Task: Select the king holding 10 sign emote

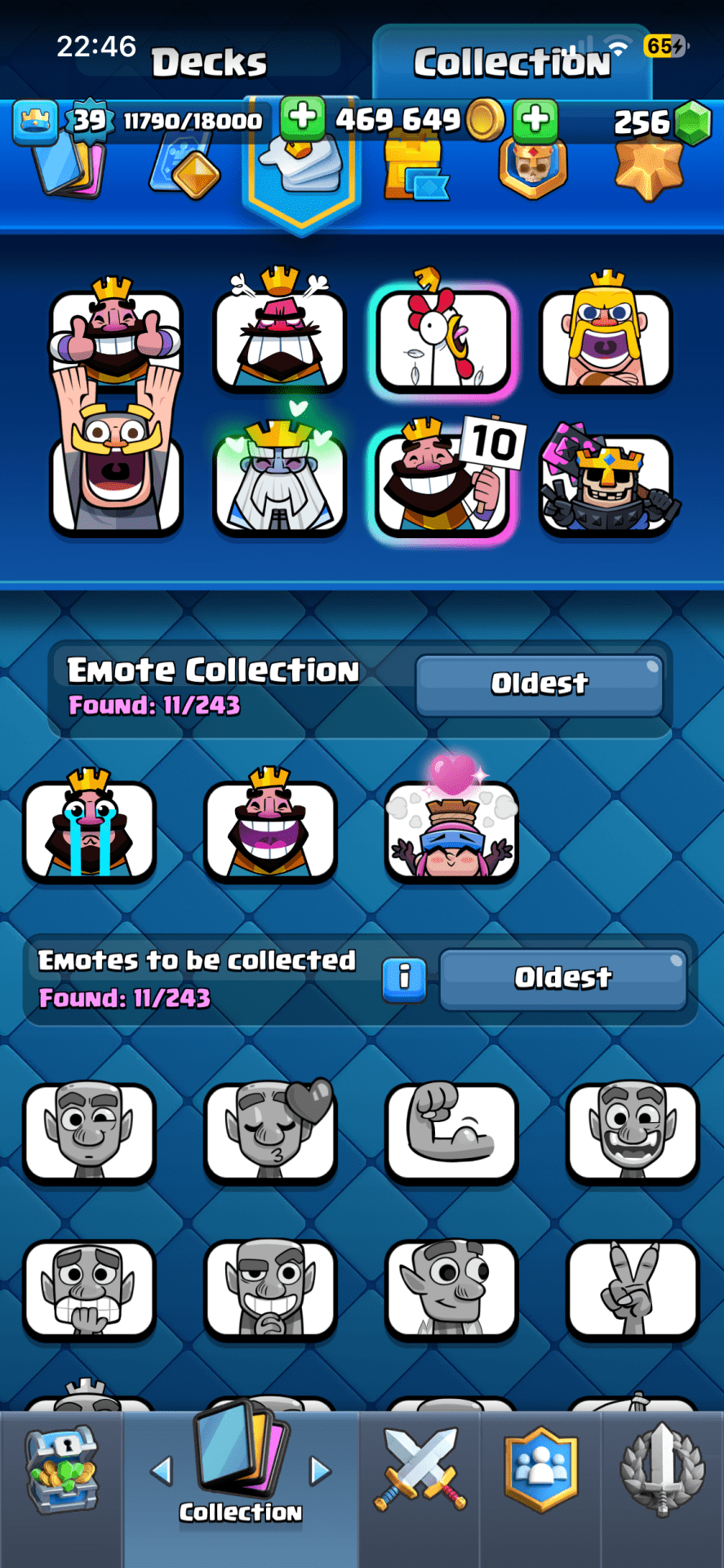Action: 442,480
